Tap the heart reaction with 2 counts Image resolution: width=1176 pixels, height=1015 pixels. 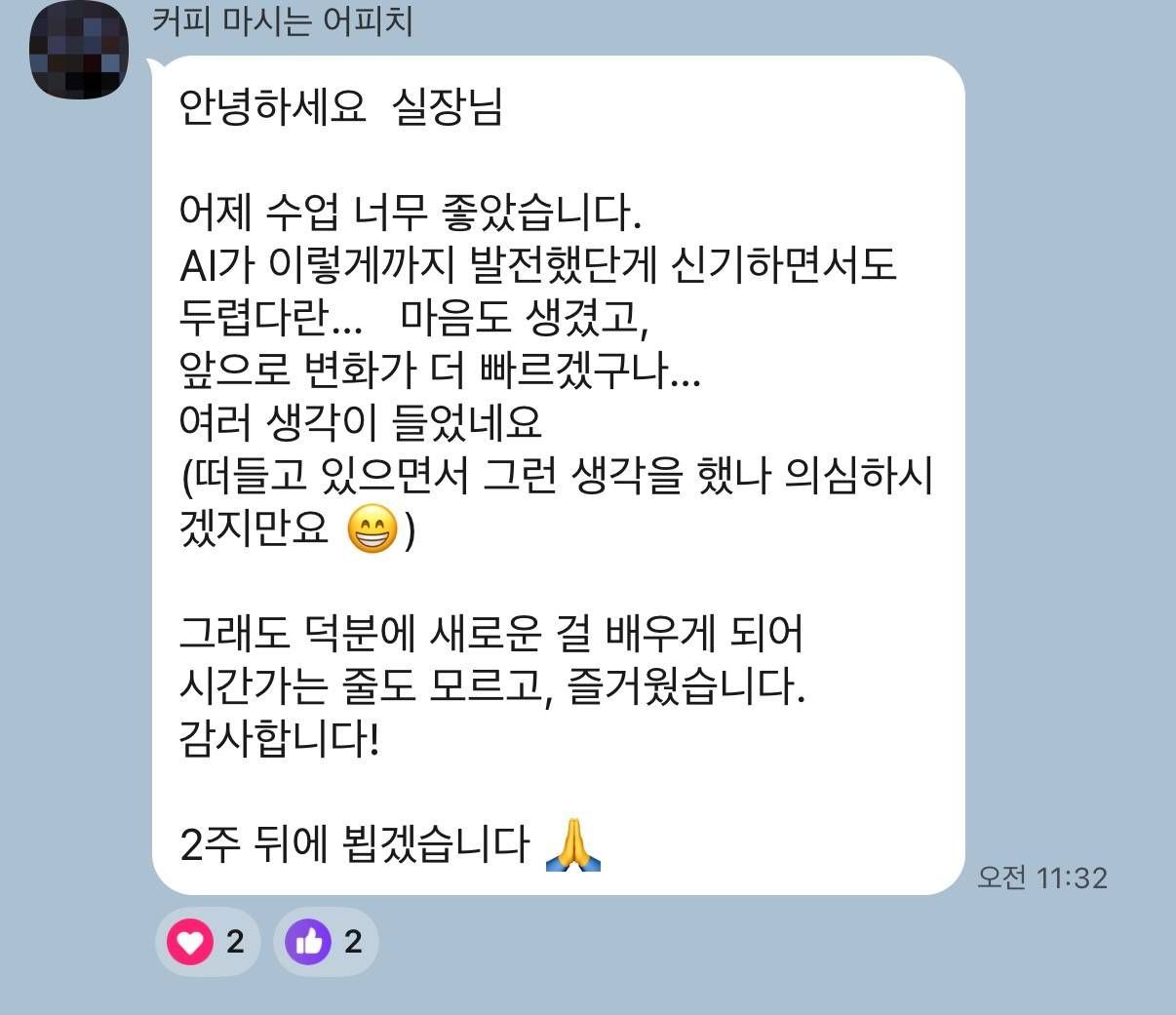(x=208, y=942)
